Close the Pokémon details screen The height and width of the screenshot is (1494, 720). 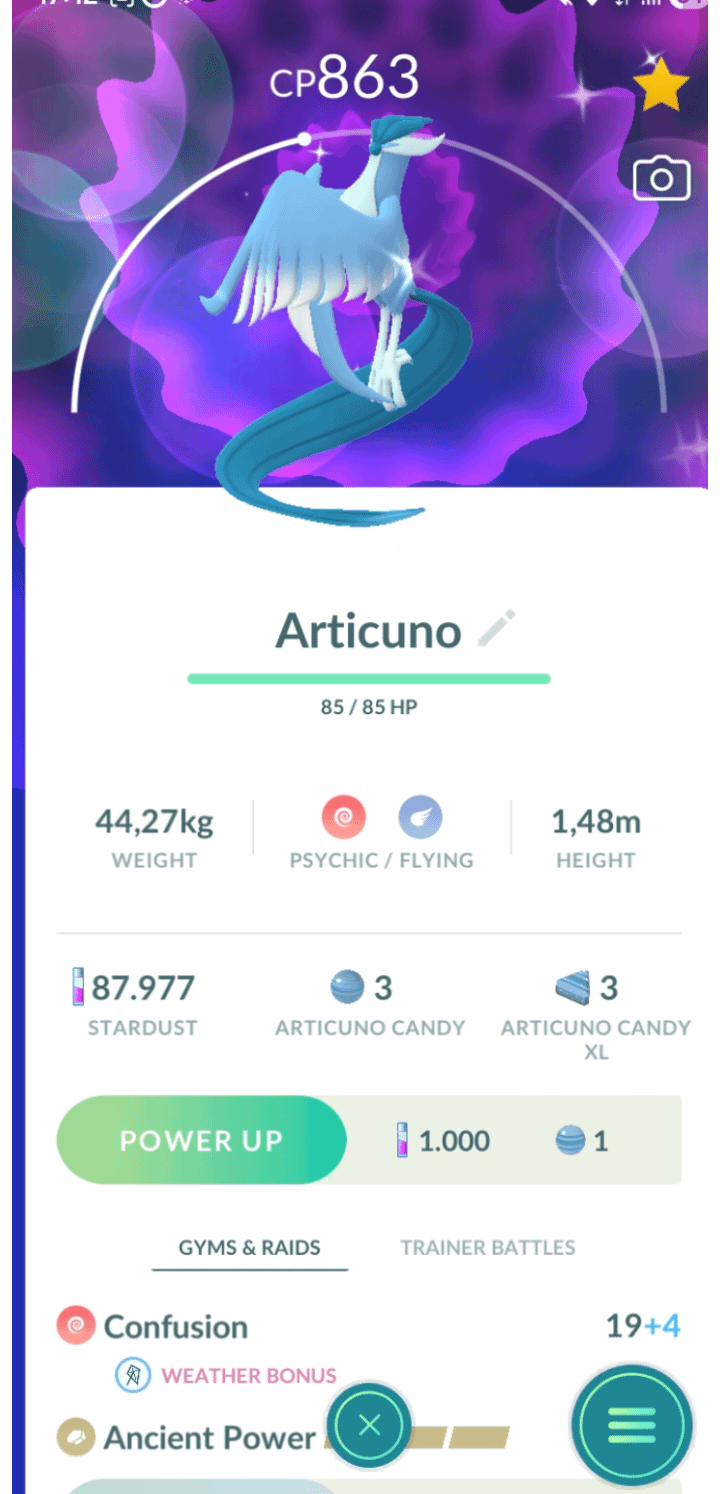click(x=369, y=1425)
